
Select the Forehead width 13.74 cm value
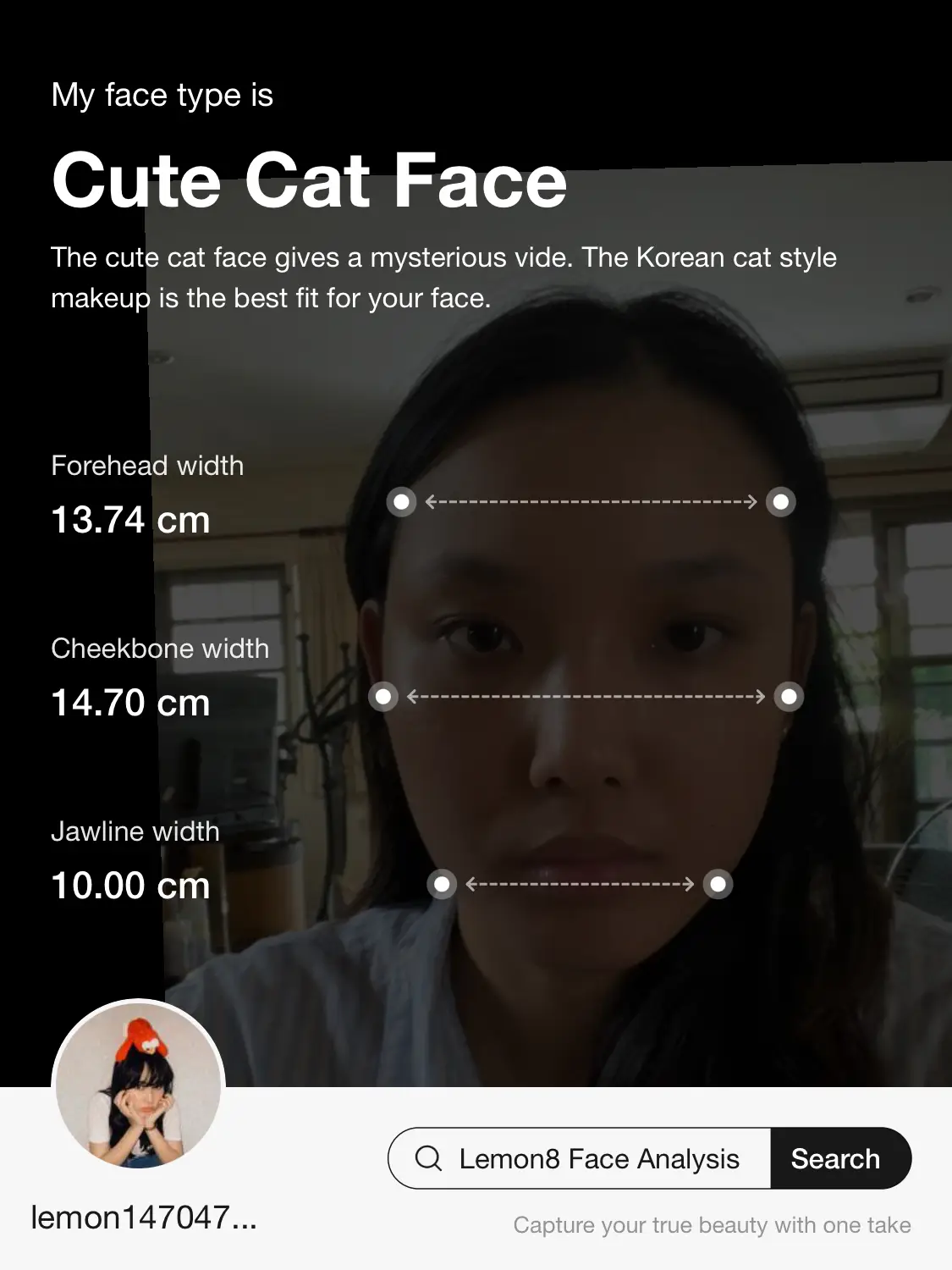129,521
